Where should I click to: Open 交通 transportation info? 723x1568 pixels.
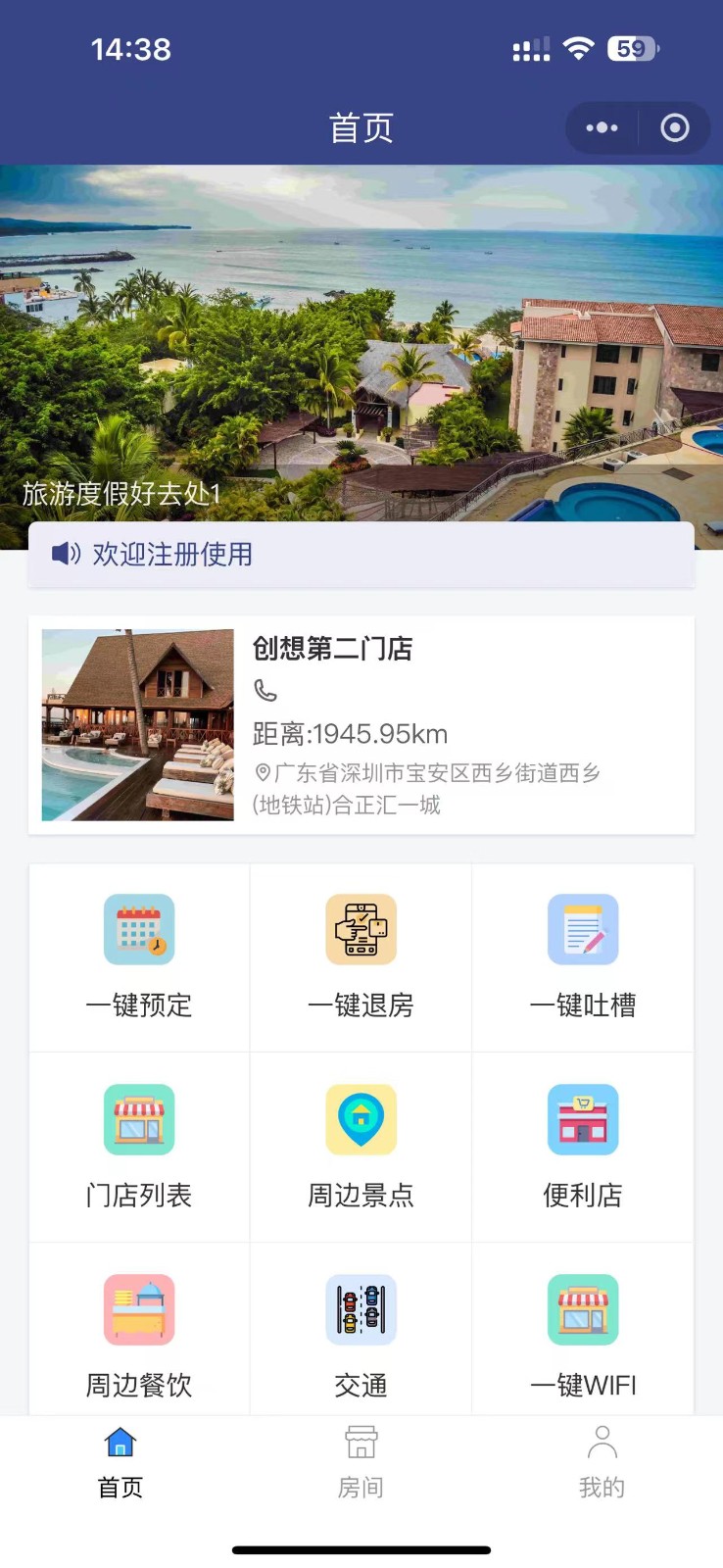[x=361, y=1333]
